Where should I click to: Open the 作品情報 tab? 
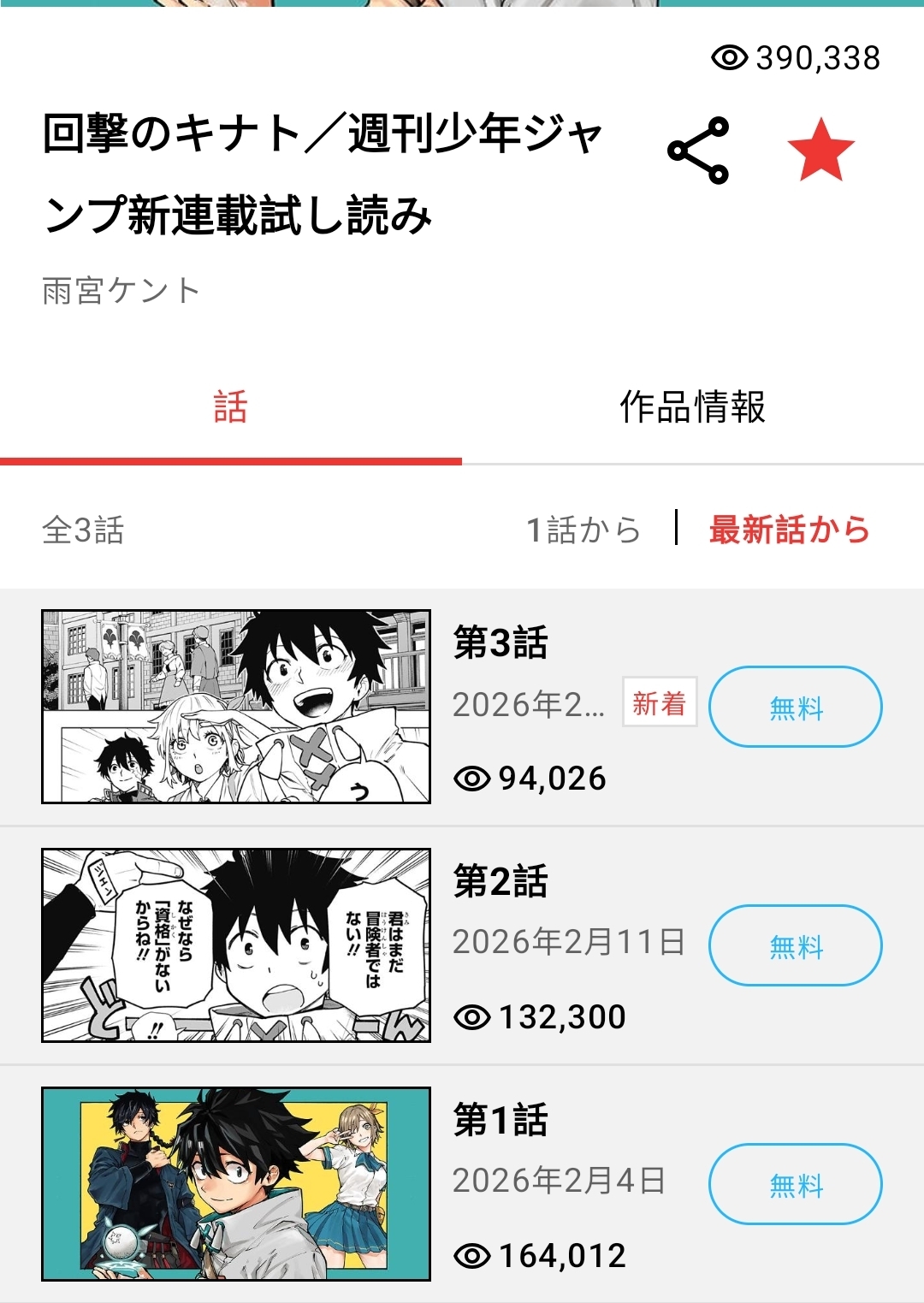pos(692,407)
